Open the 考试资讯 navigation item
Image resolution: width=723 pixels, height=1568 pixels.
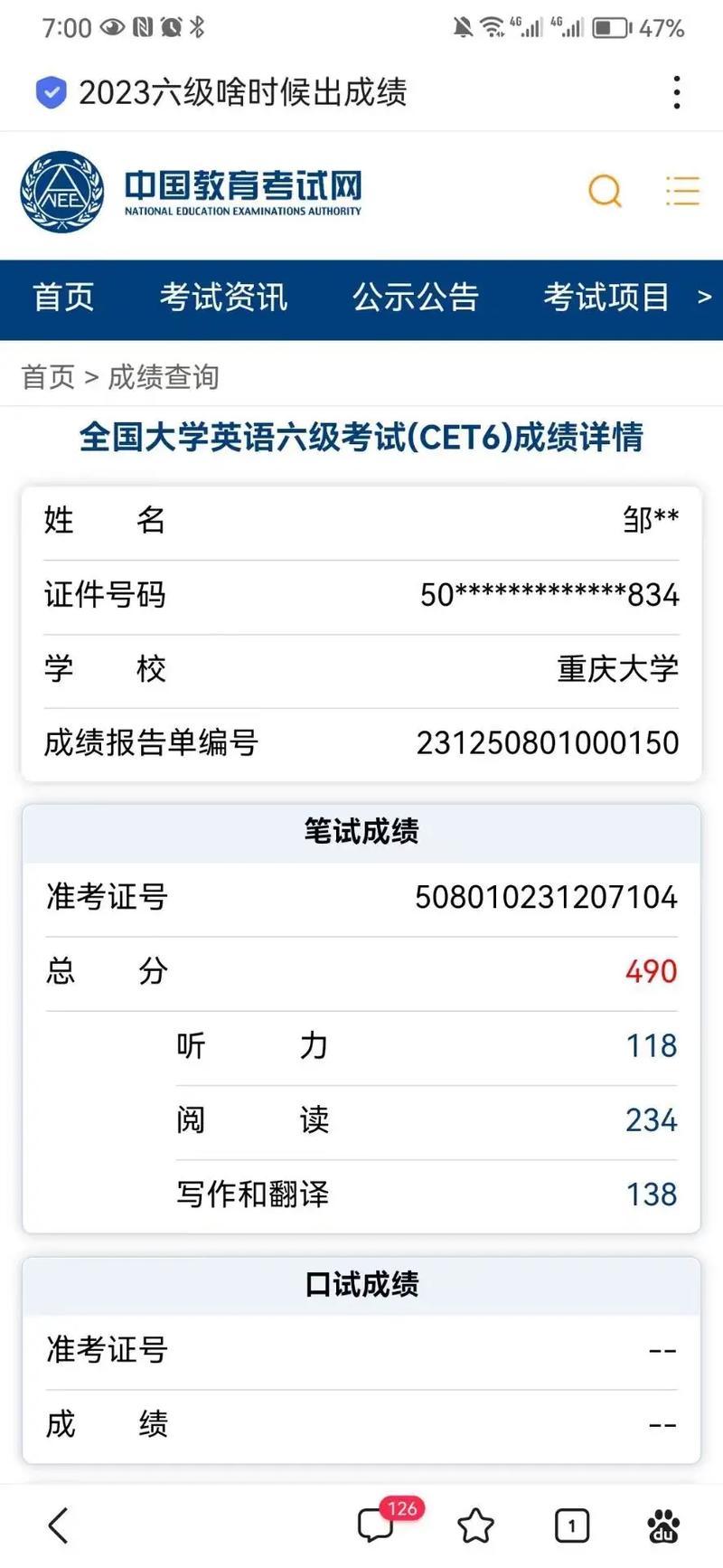pyautogui.click(x=222, y=298)
